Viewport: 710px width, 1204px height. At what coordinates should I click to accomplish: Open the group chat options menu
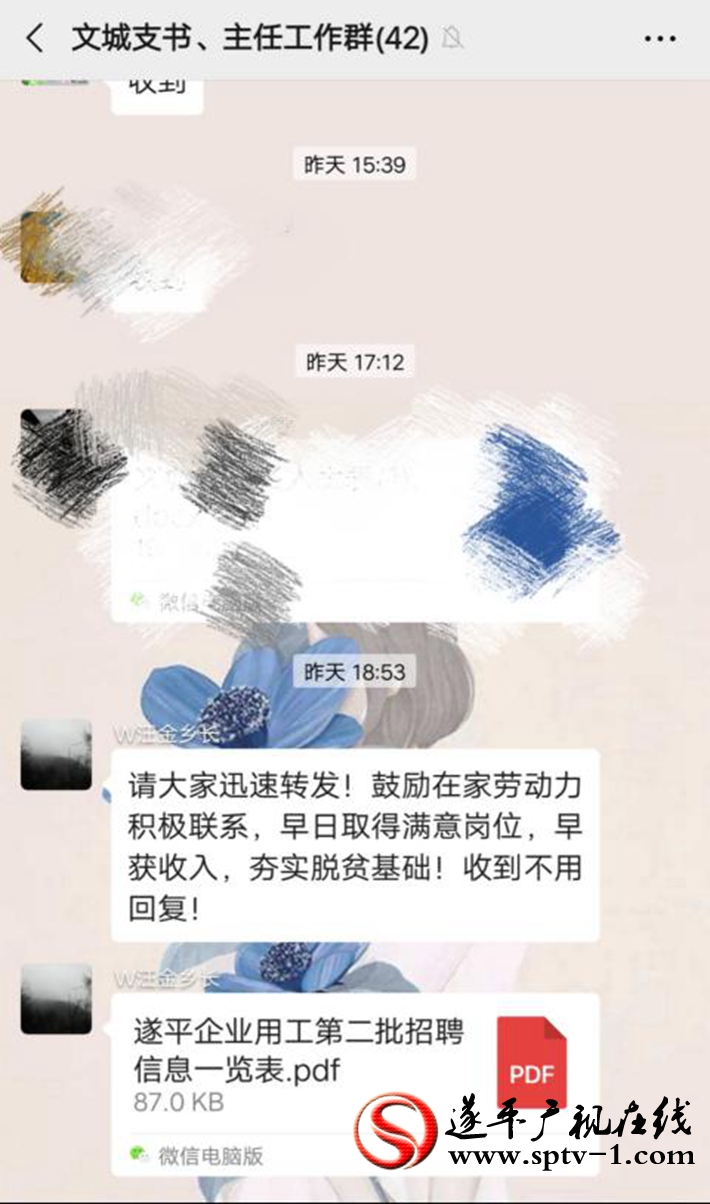(660, 39)
